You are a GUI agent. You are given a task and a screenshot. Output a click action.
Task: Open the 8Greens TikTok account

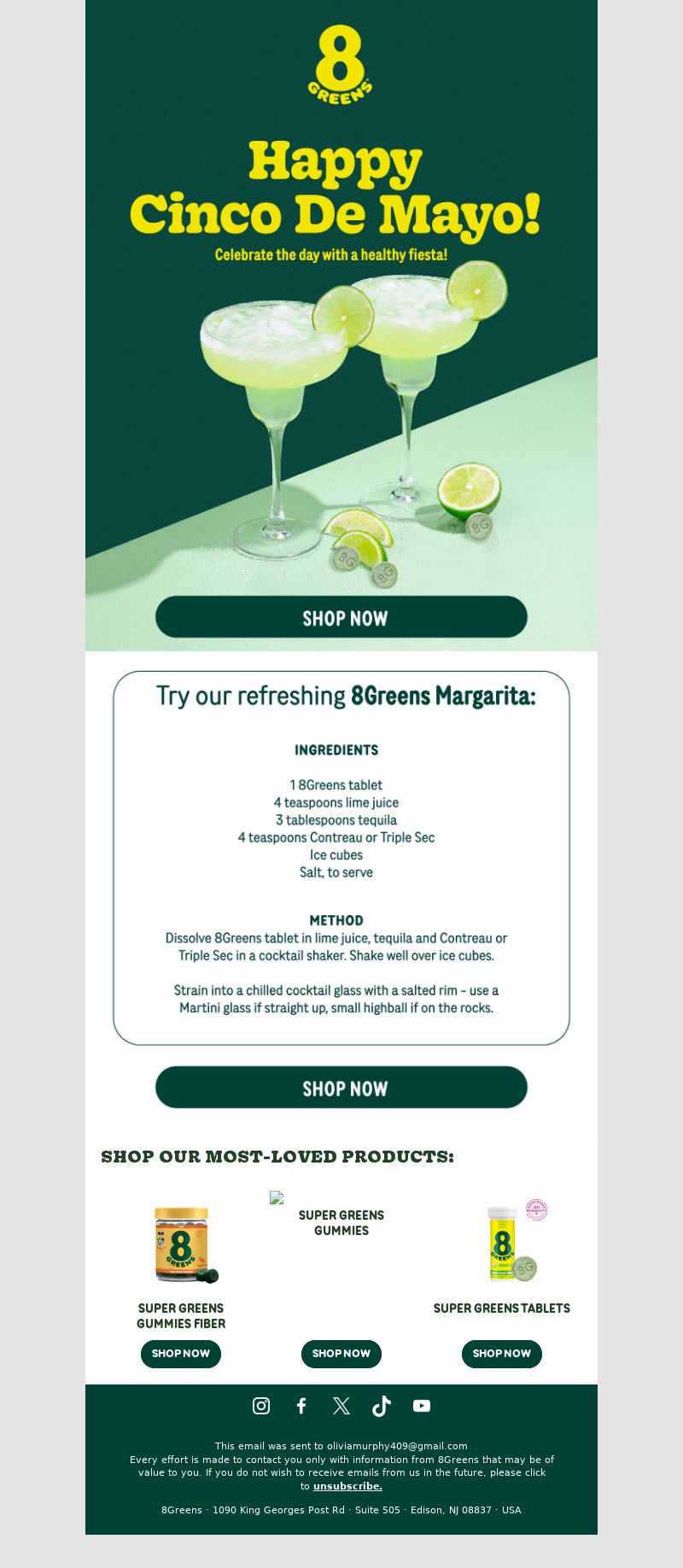pyautogui.click(x=382, y=1406)
